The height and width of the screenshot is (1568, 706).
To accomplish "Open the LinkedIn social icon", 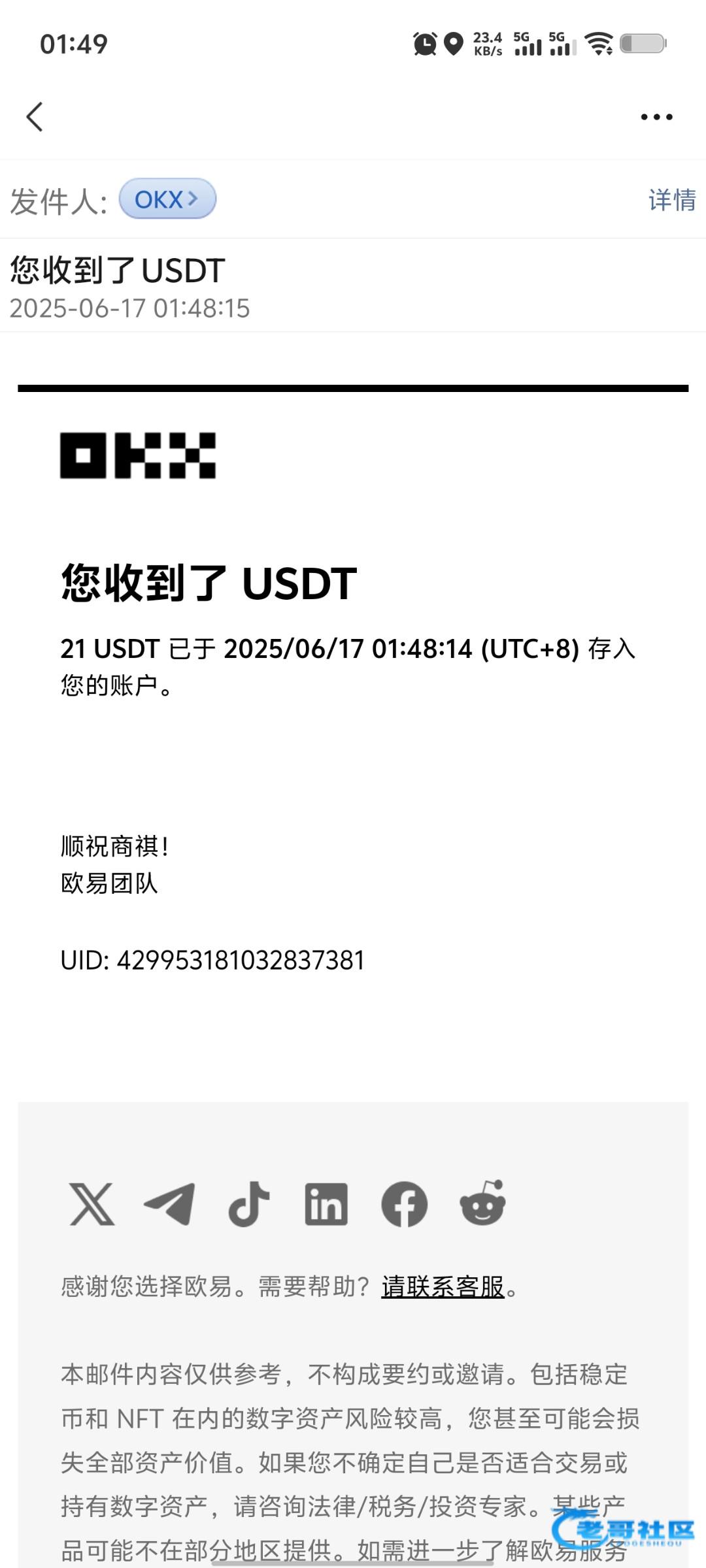I will tap(326, 1203).
